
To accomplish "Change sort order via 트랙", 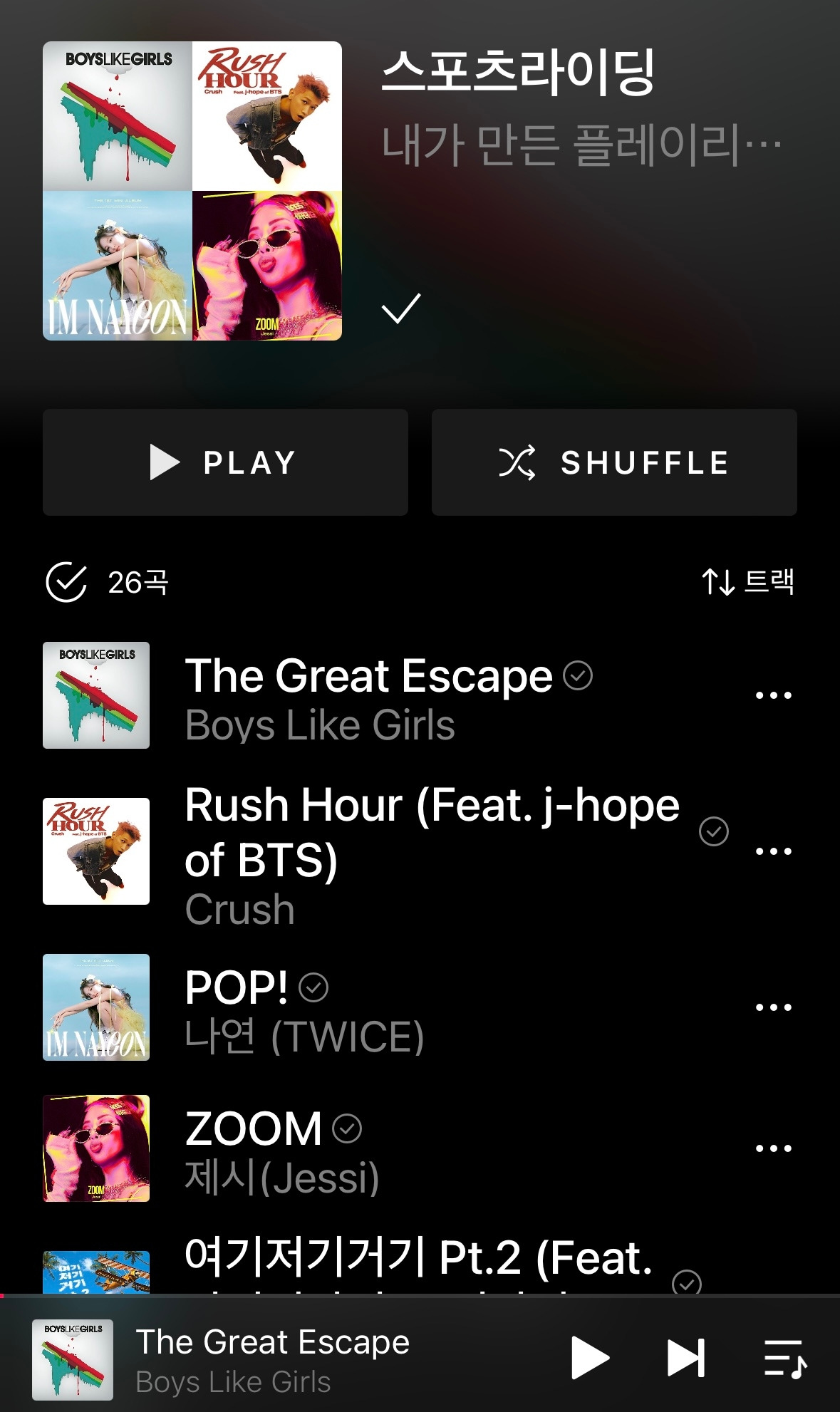I will [748, 582].
